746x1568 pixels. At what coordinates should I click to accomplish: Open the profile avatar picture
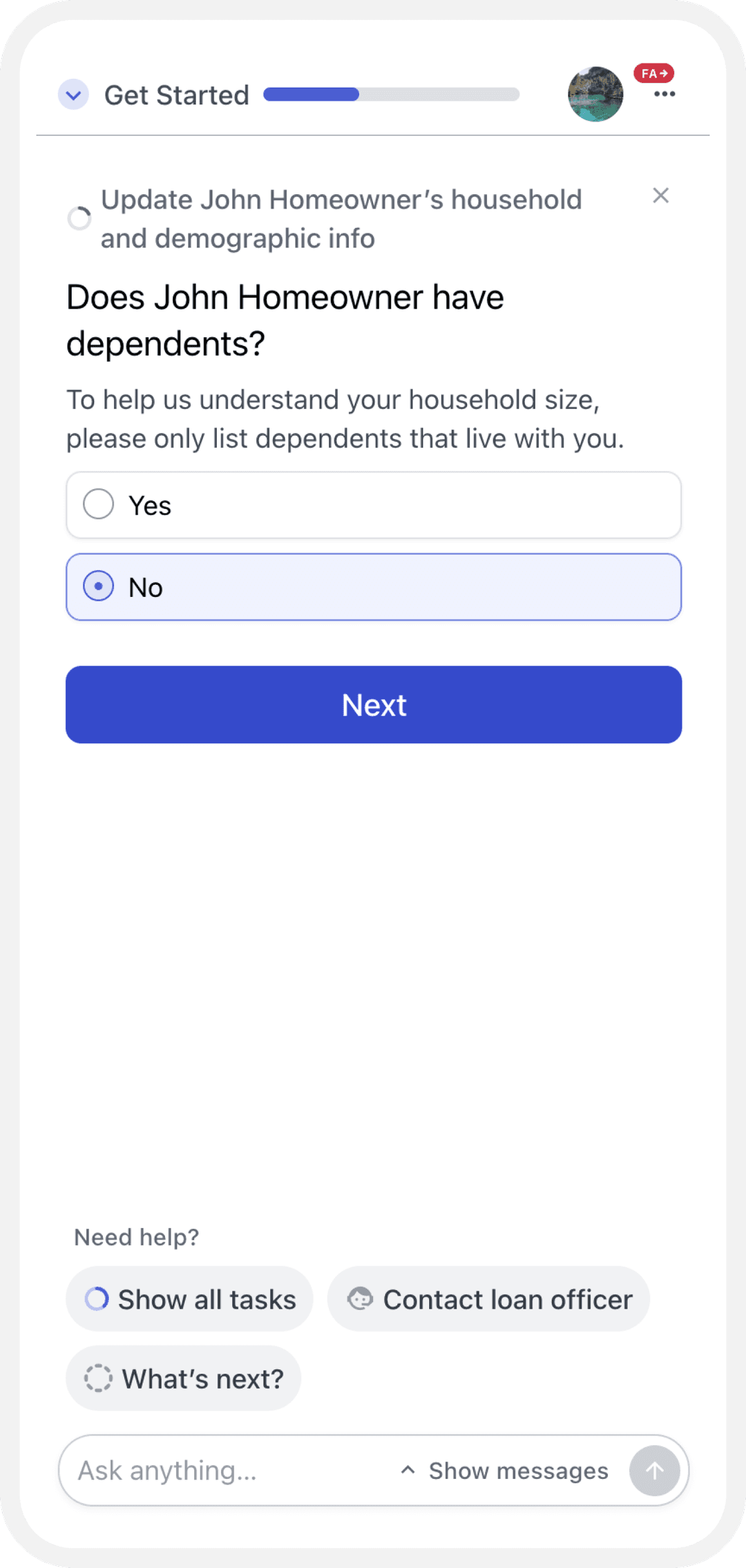click(x=595, y=95)
